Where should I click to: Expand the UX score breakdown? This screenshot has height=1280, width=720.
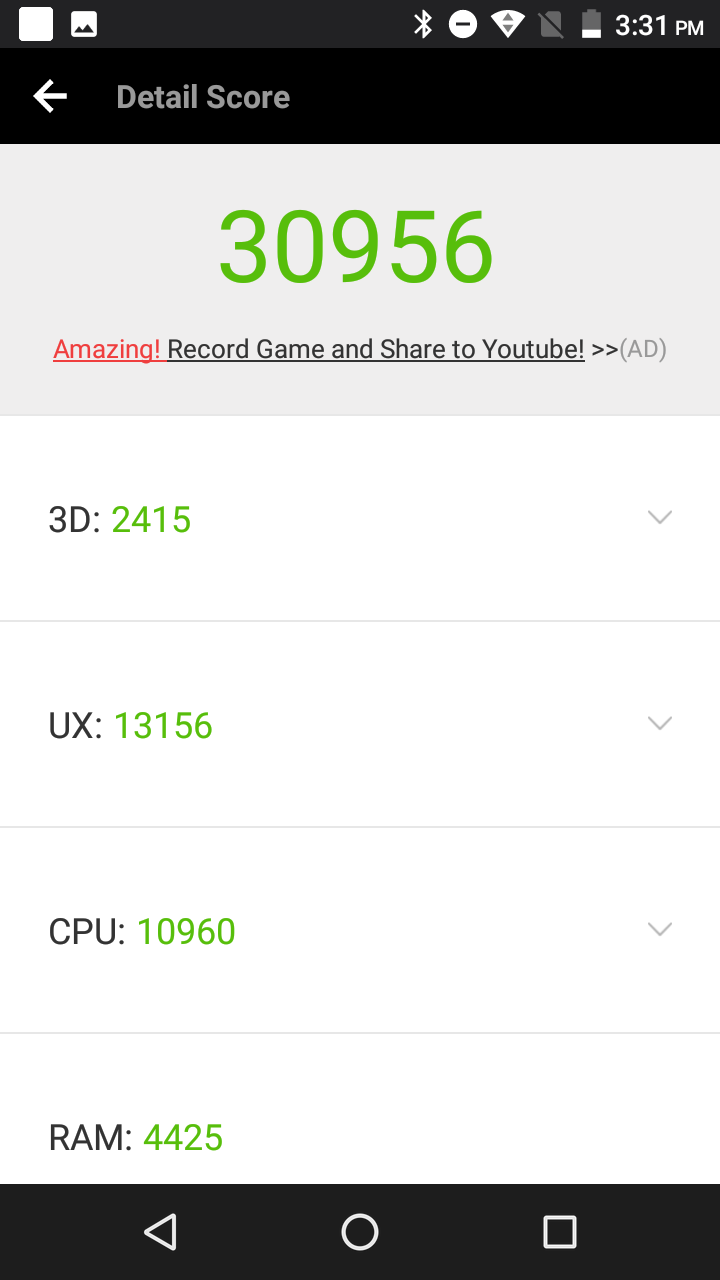coord(659,724)
